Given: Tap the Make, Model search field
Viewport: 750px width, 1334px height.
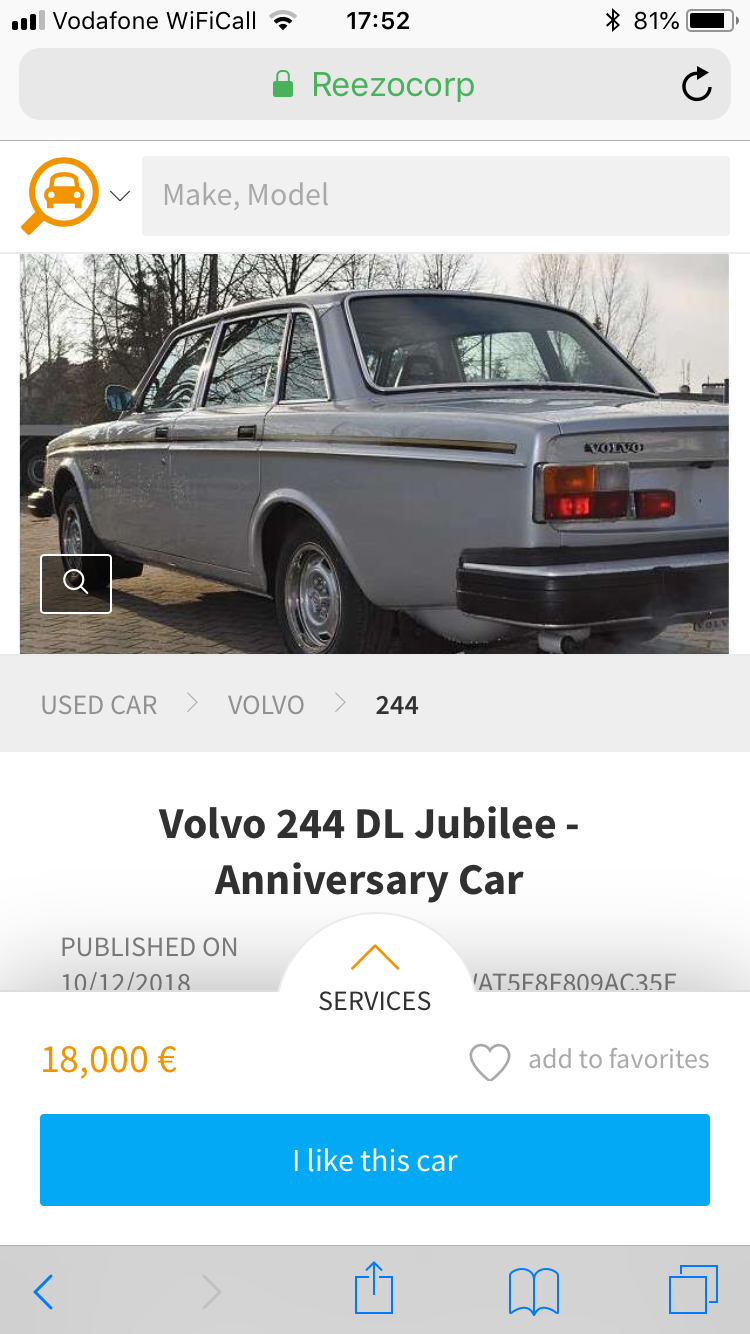Looking at the screenshot, I should pos(436,196).
